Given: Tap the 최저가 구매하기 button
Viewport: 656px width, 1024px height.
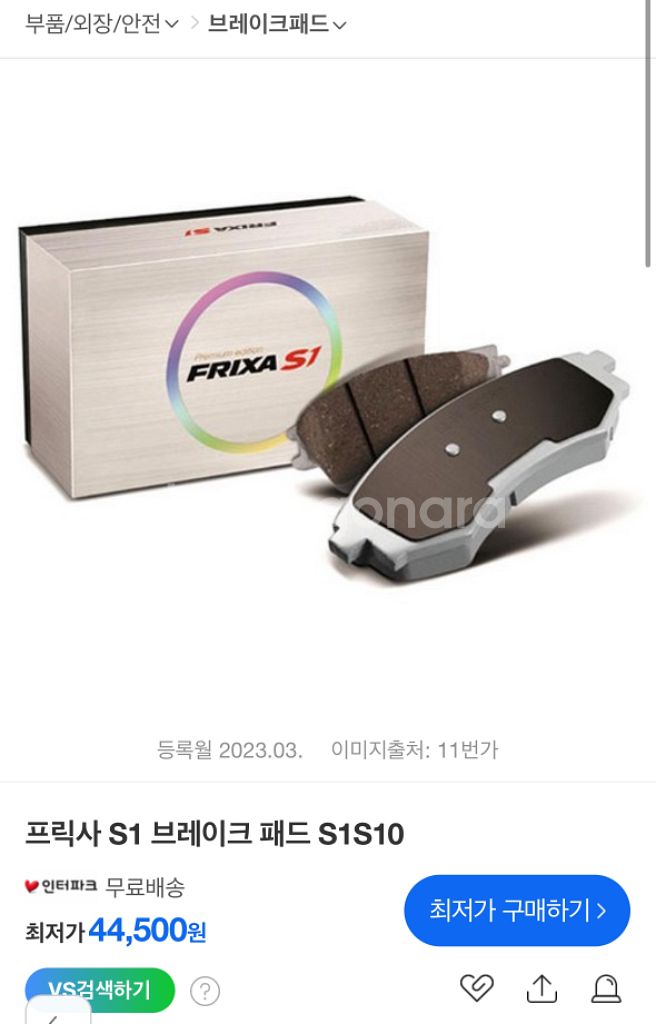Looking at the screenshot, I should click(x=517, y=910).
